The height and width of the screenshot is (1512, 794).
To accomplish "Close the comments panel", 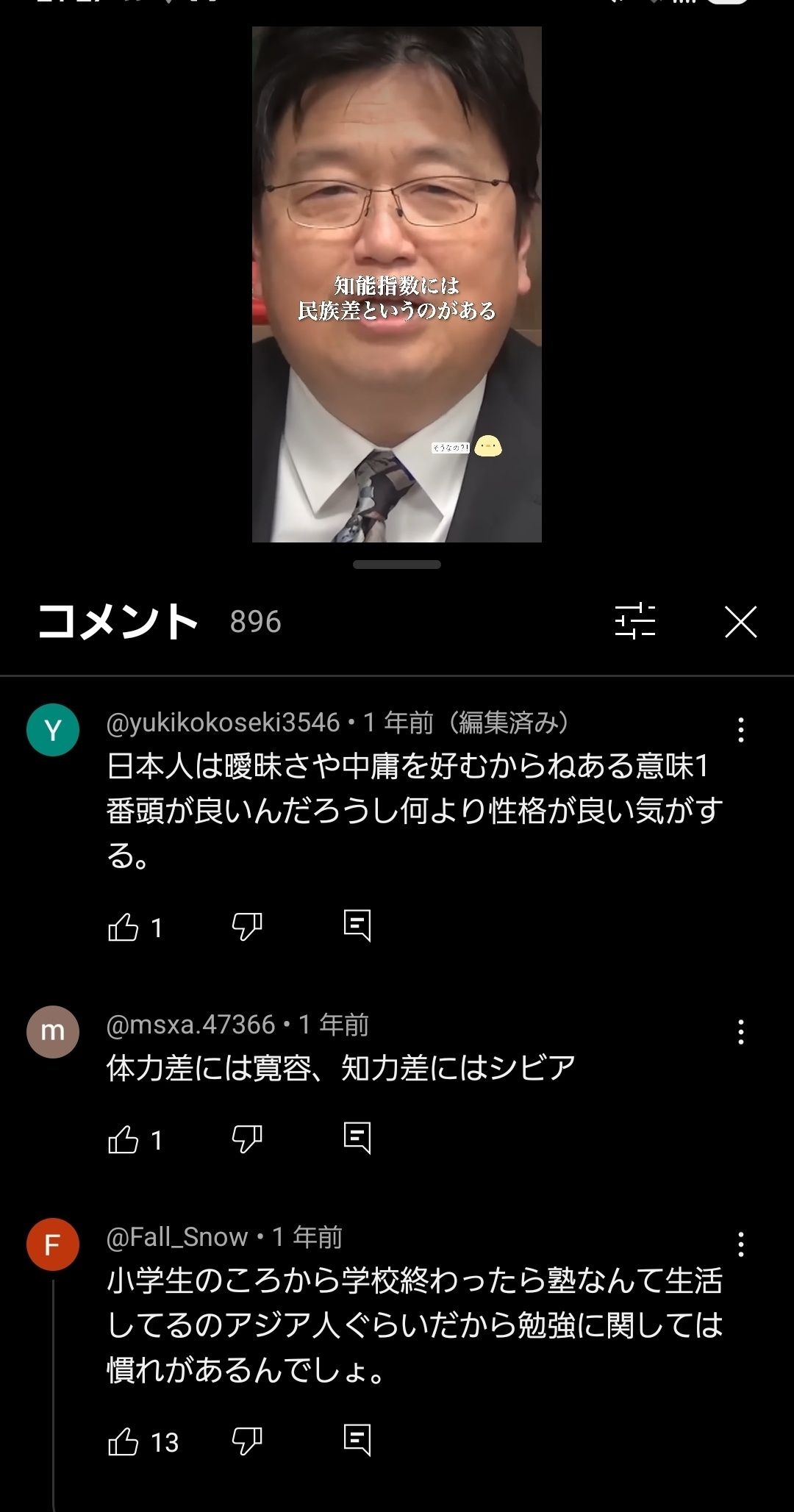I will [740, 622].
